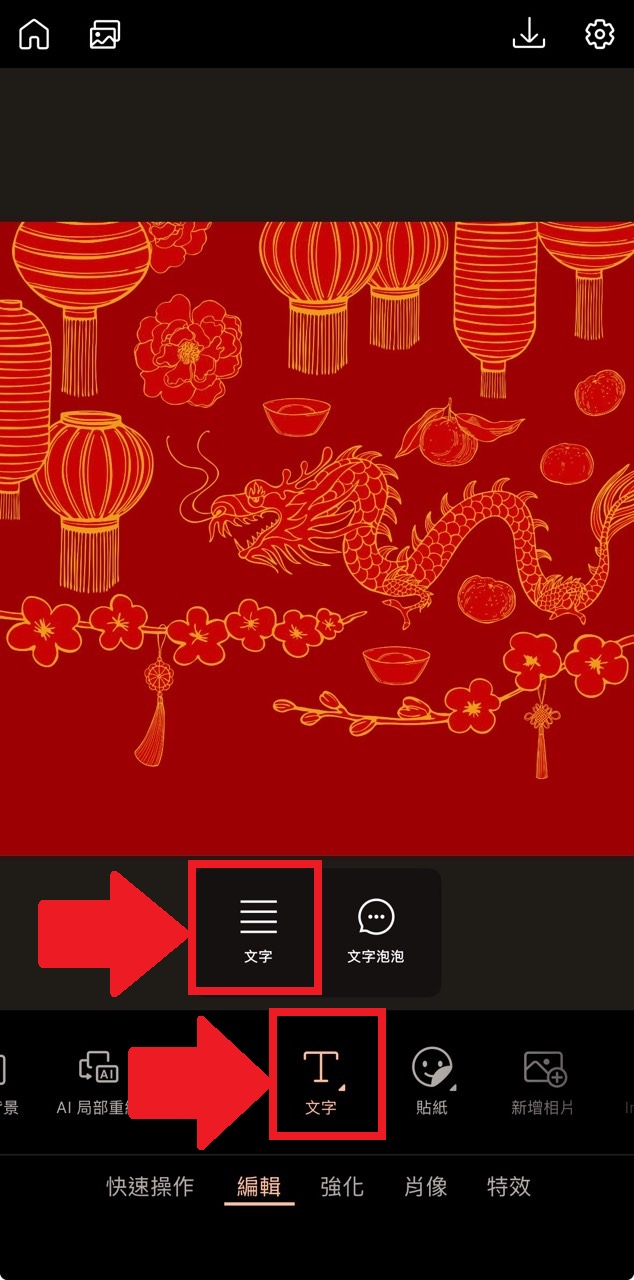Viewport: 634px width, 1280px height.
Task: Open the photo gallery icon
Action: pos(104,35)
